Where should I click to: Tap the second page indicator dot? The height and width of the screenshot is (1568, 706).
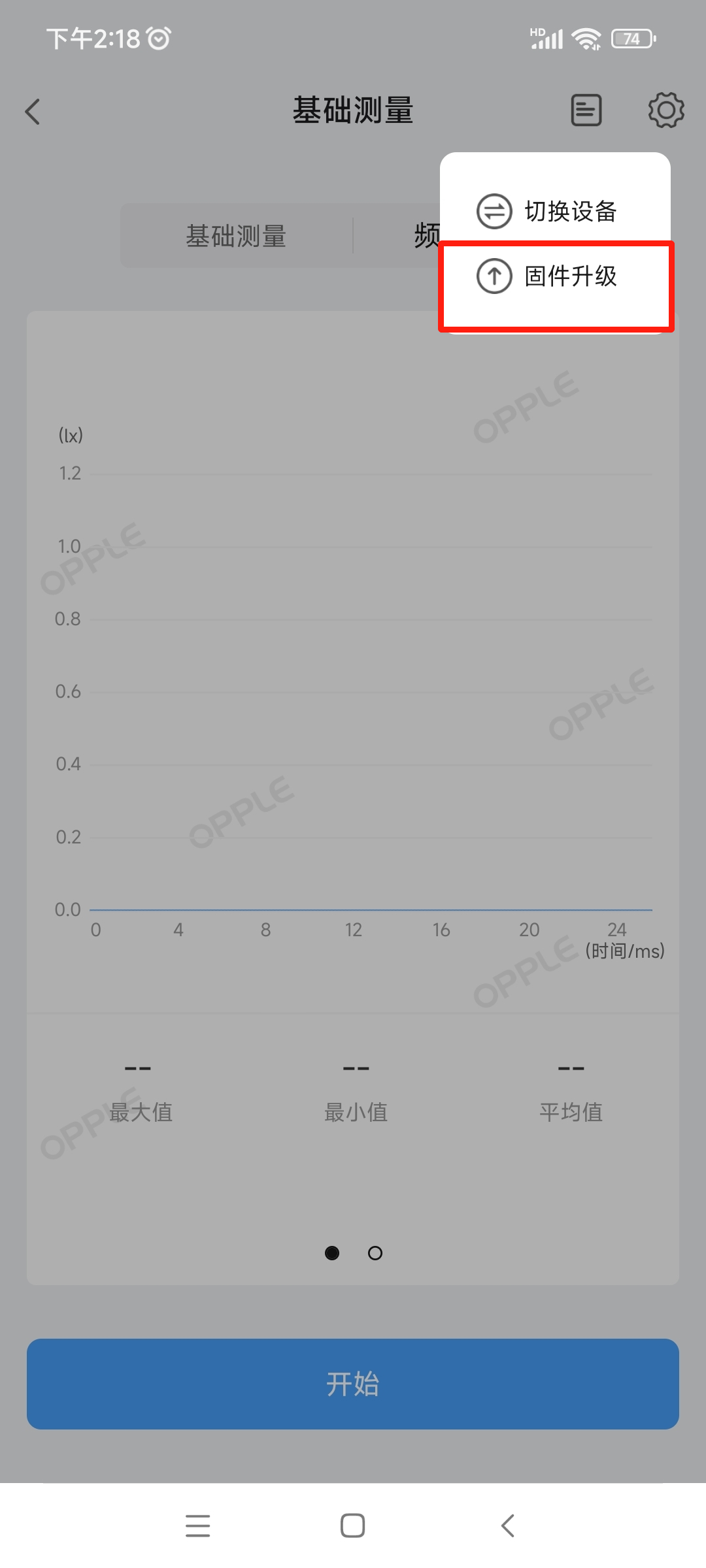pos(375,1253)
